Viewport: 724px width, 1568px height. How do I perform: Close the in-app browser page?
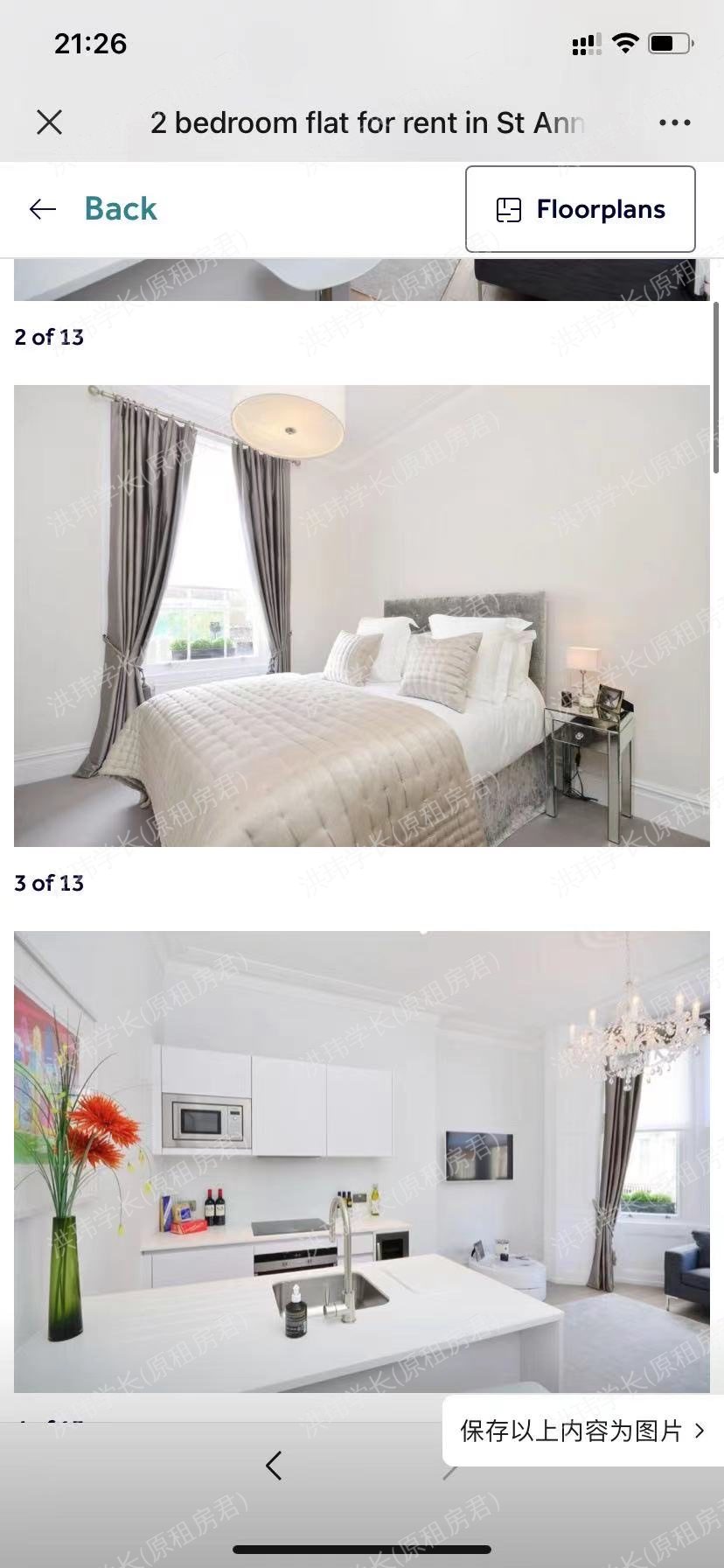50,122
